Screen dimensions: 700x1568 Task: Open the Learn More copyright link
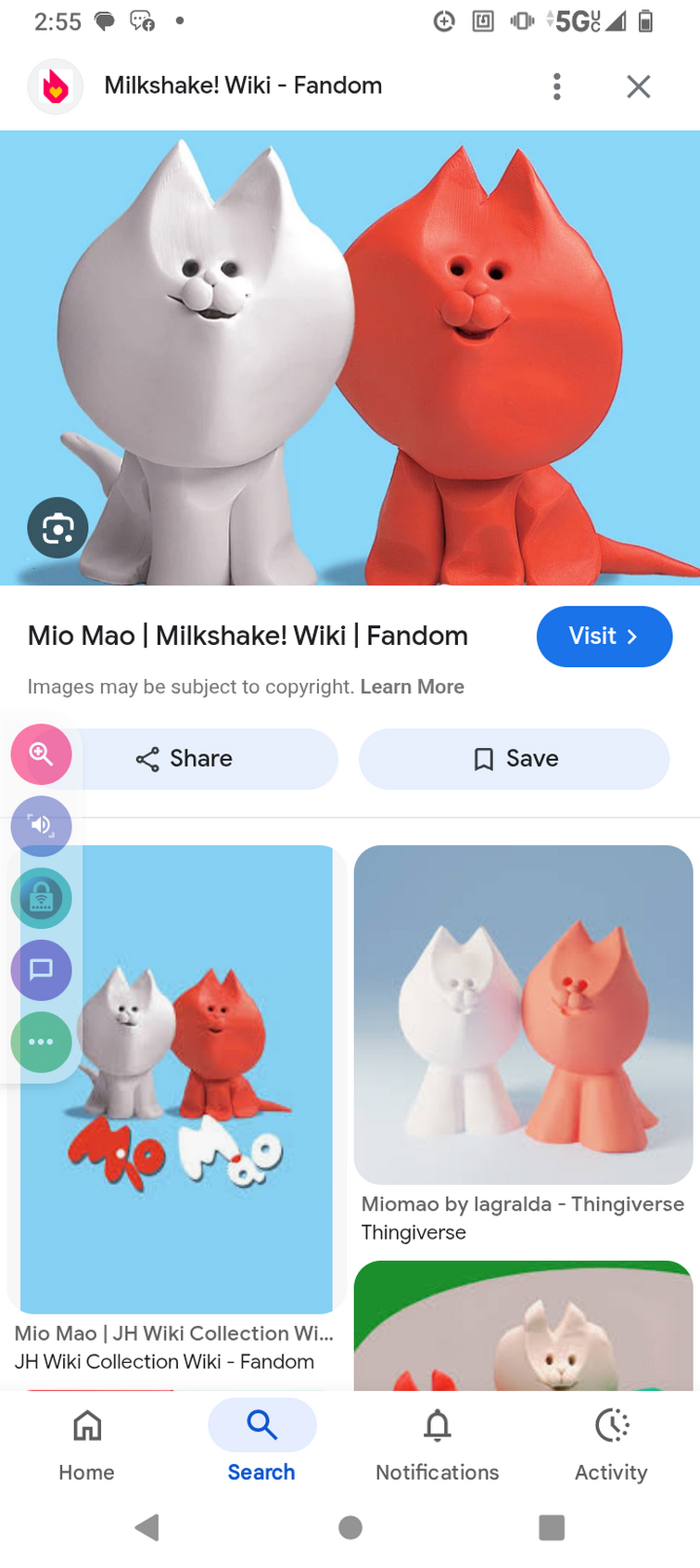412,687
